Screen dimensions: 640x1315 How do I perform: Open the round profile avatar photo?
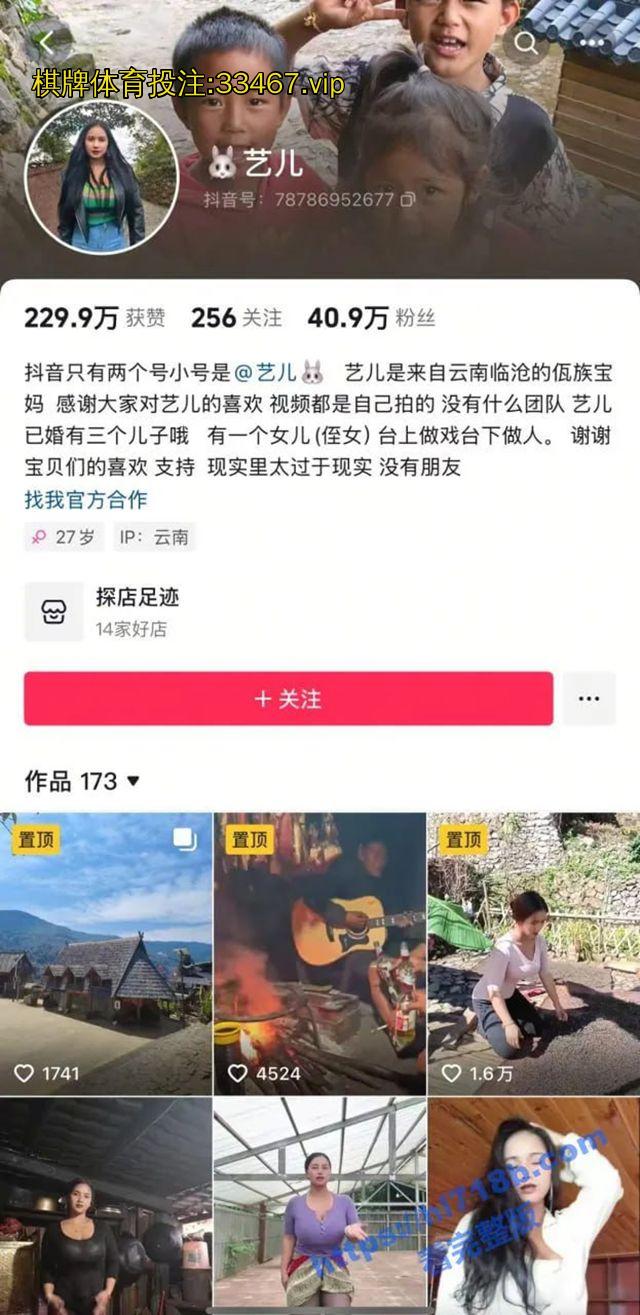[x=101, y=176]
